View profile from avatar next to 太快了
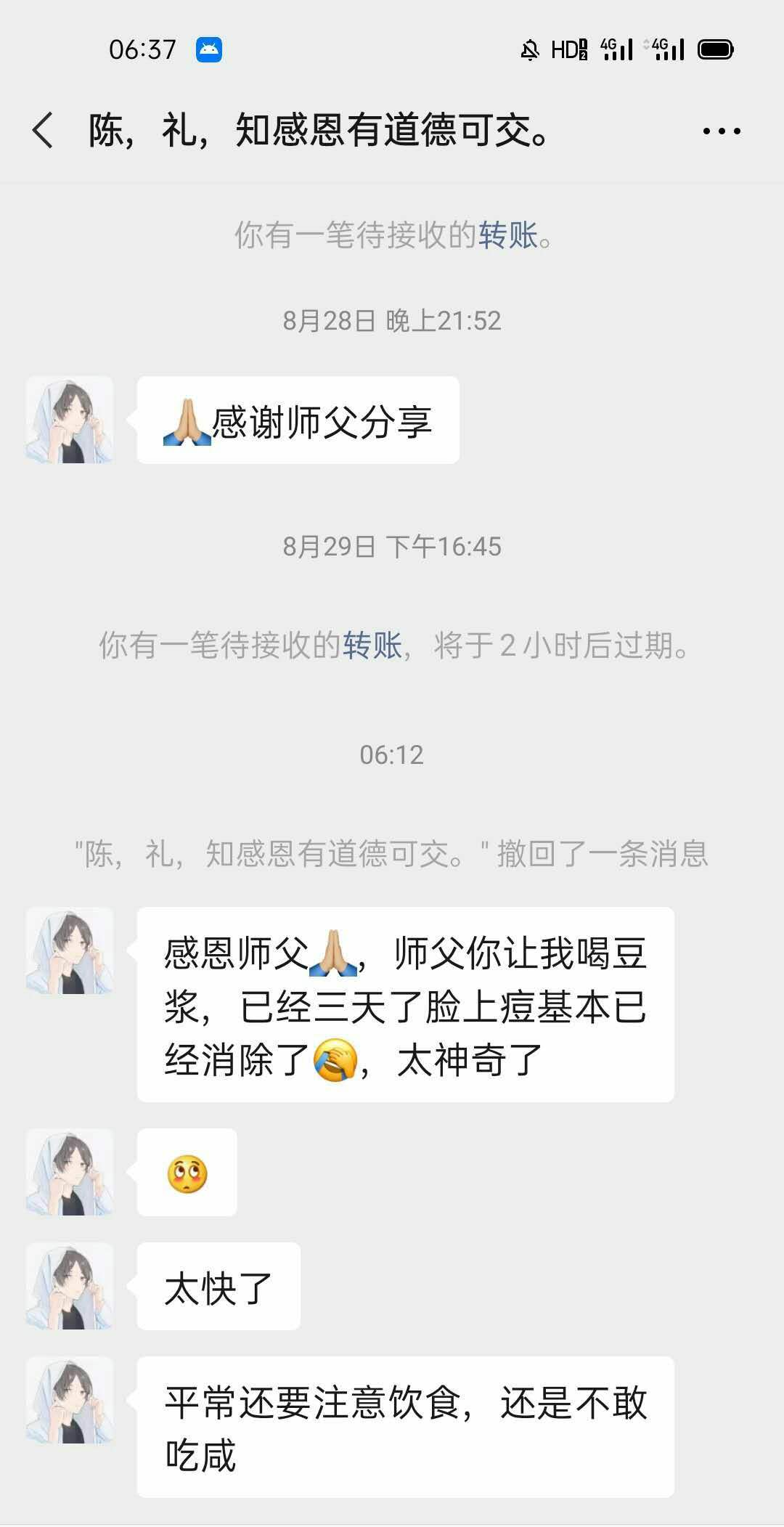Viewport: 784px width, 1527px height. pyautogui.click(x=70, y=1286)
